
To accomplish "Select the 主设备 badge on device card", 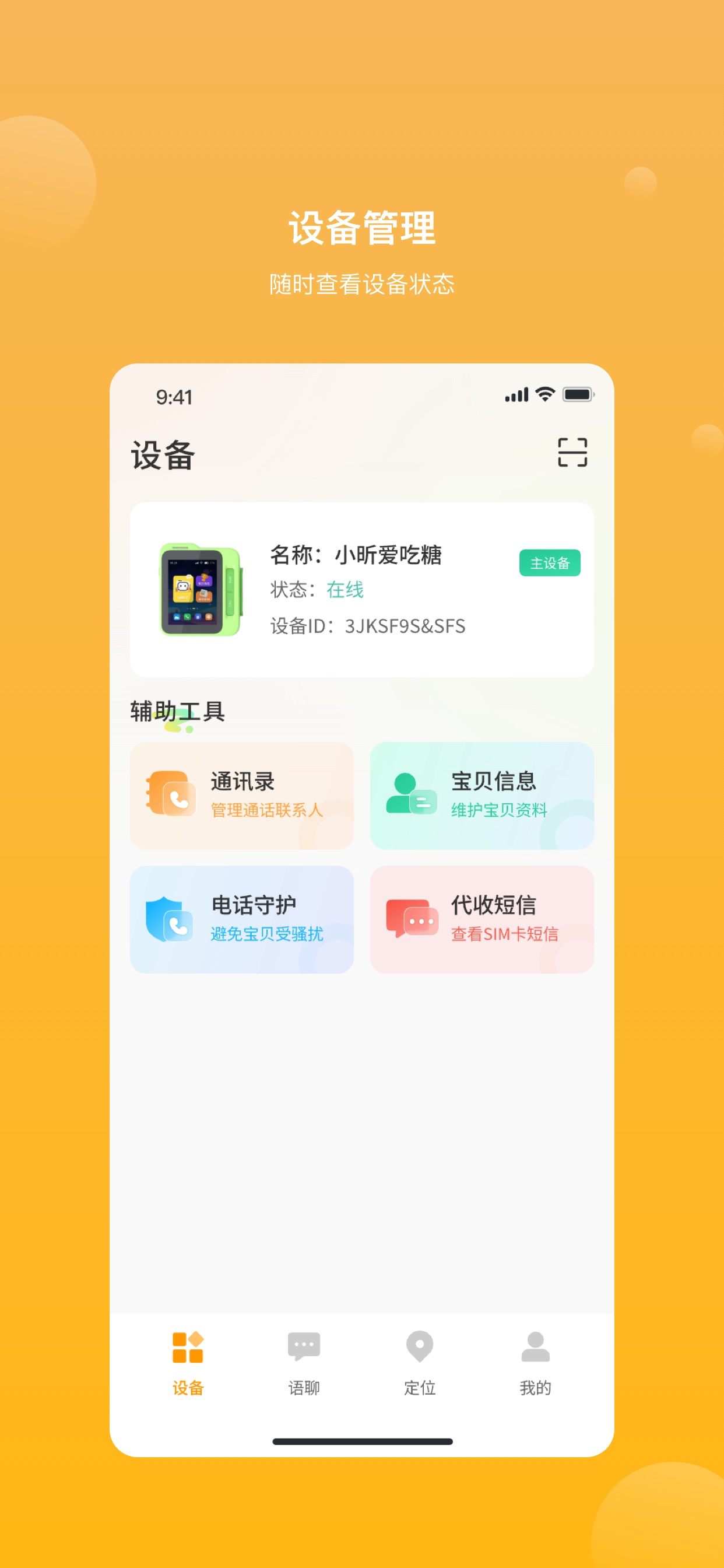I will click(549, 563).
